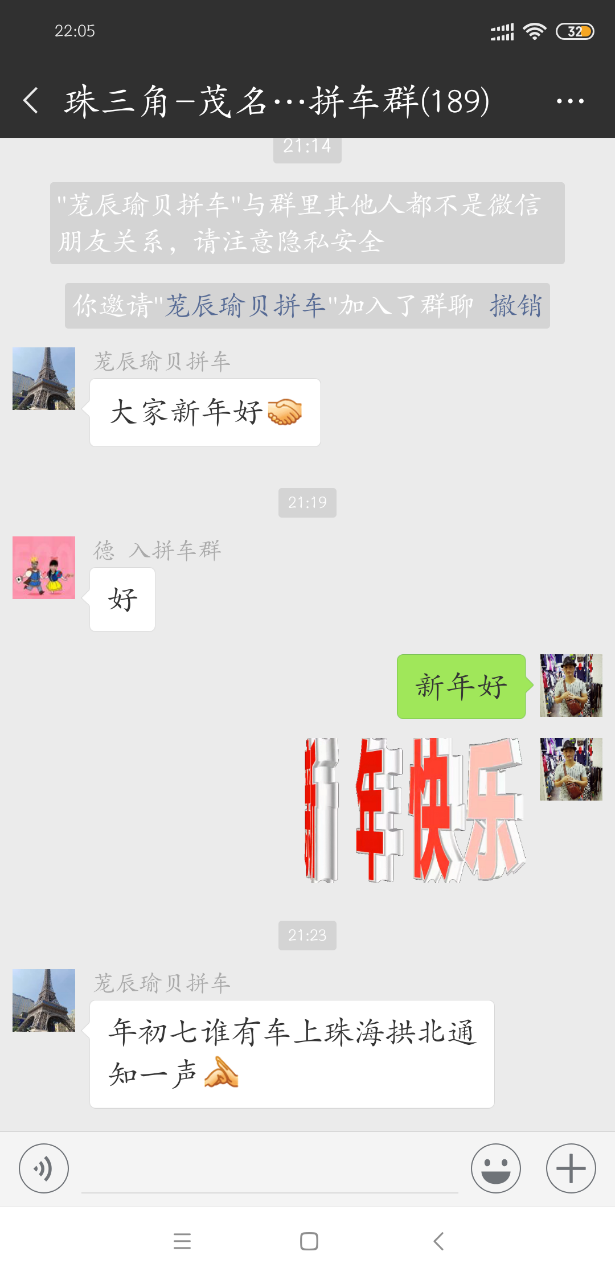Screen dimensions: 615x1280
Task: Go back from the group chat
Action: (x=31, y=101)
